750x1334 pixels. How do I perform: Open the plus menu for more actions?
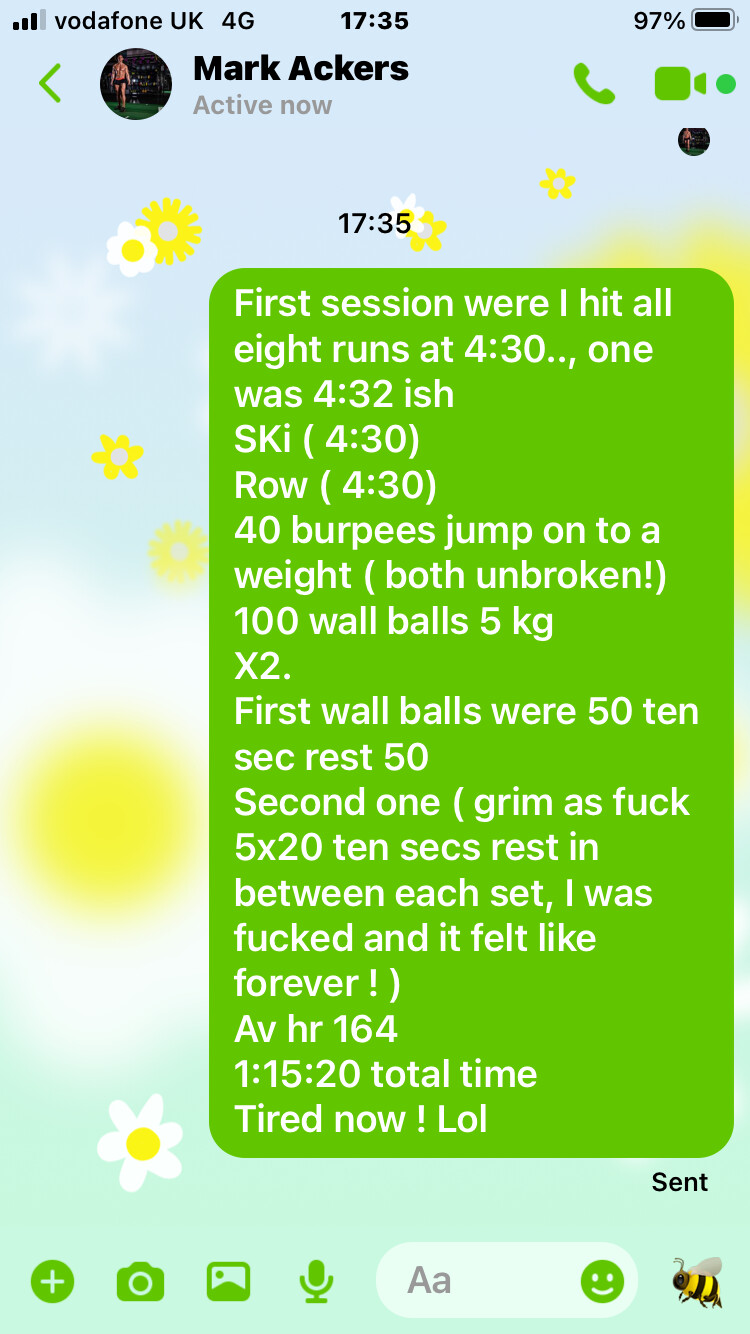(x=52, y=1281)
